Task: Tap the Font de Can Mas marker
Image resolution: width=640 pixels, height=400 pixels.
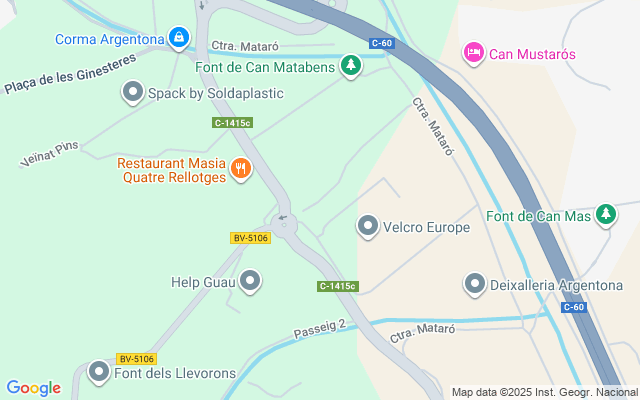Action: (x=605, y=215)
